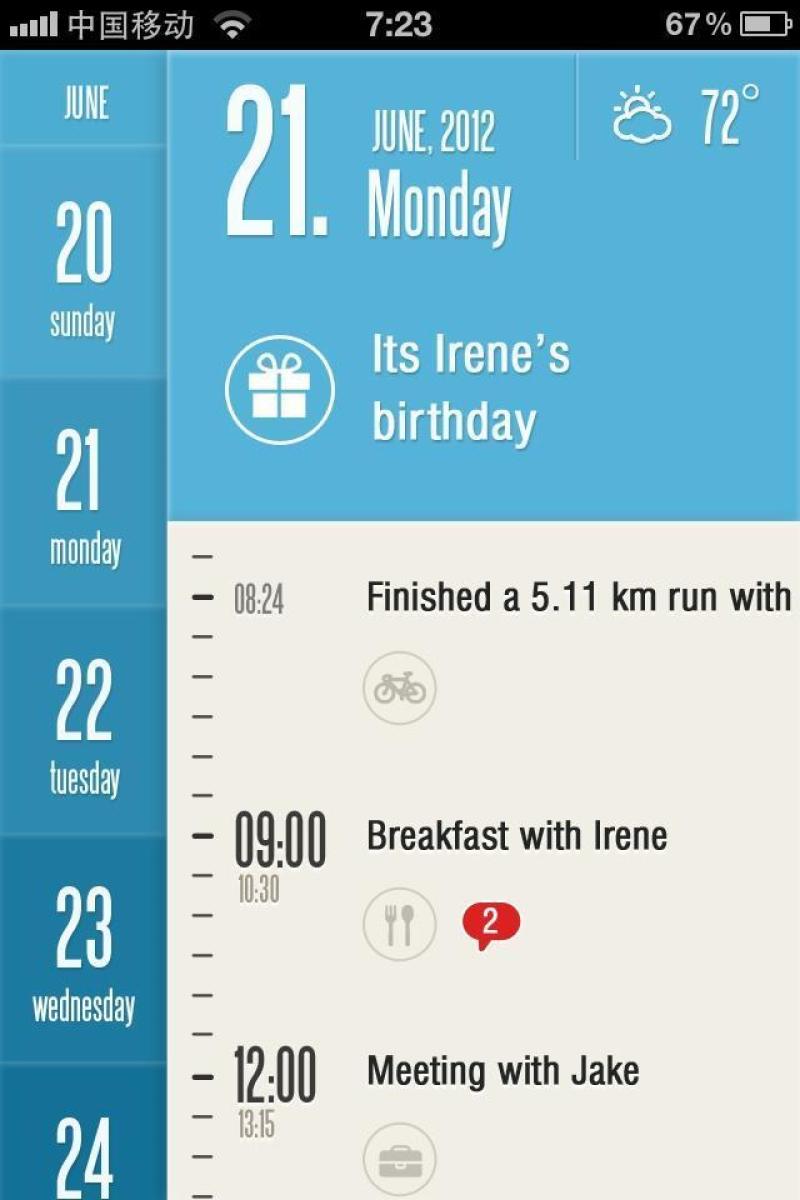Select Sunday the 20th in date sidebar
This screenshot has width=800, height=1200.
click(x=83, y=262)
